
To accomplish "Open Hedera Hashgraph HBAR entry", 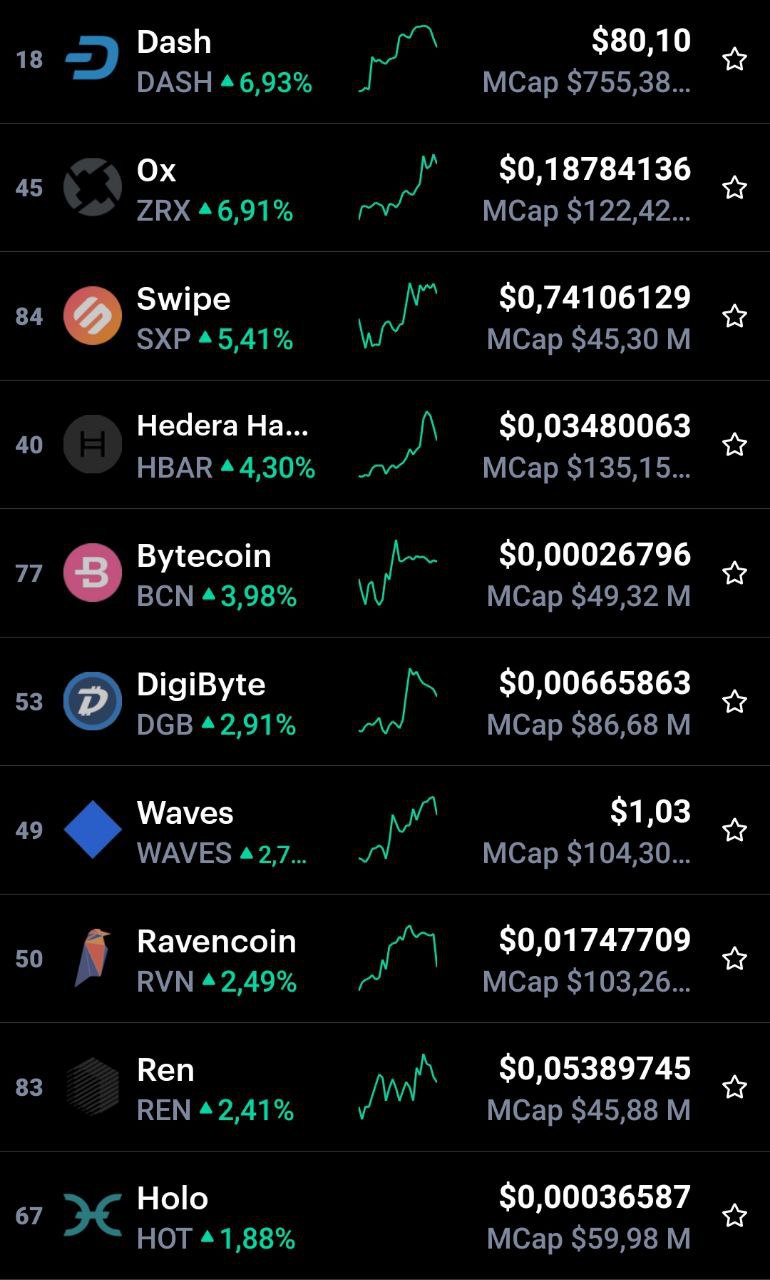I will click(385, 444).
